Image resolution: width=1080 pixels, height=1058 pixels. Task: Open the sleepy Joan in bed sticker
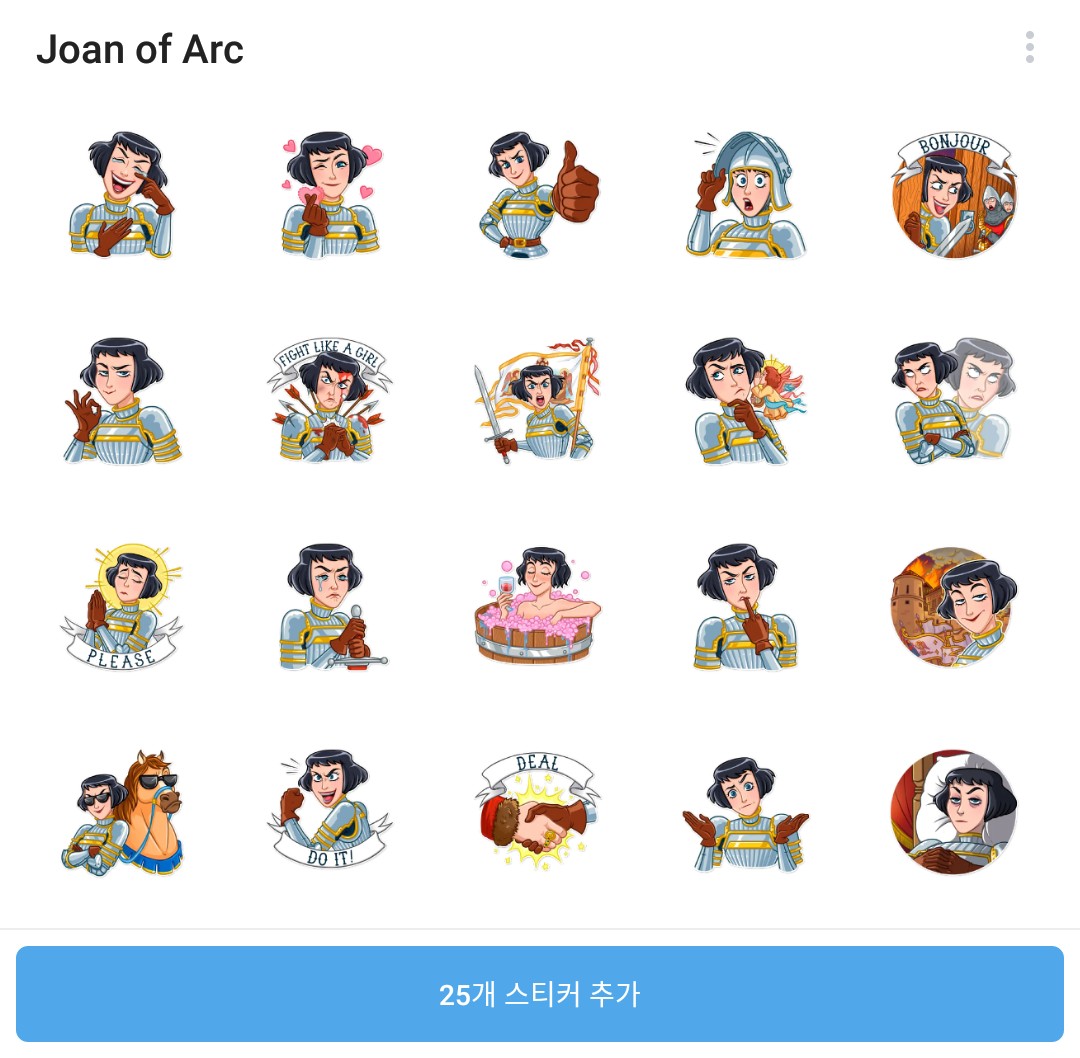[x=953, y=814]
